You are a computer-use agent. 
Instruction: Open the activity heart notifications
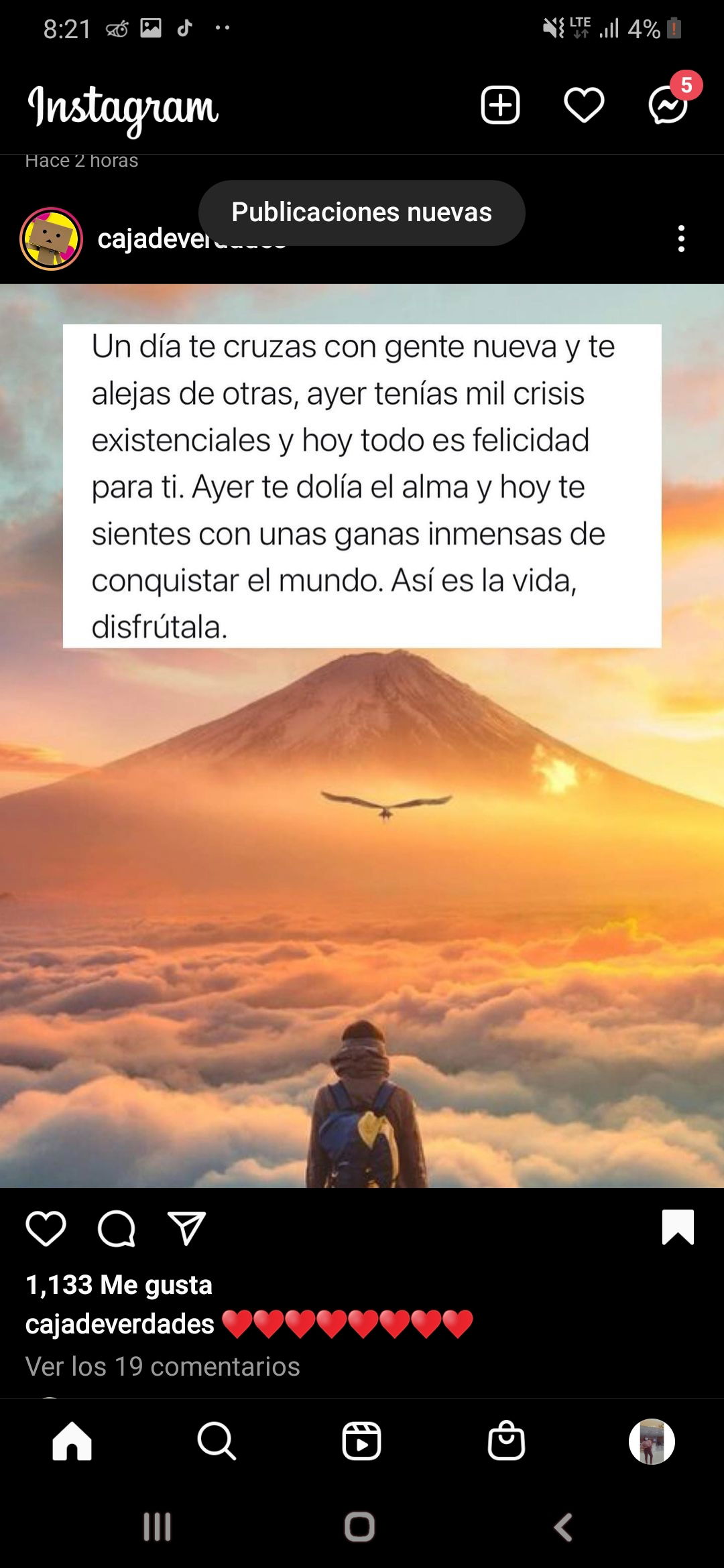[584, 105]
